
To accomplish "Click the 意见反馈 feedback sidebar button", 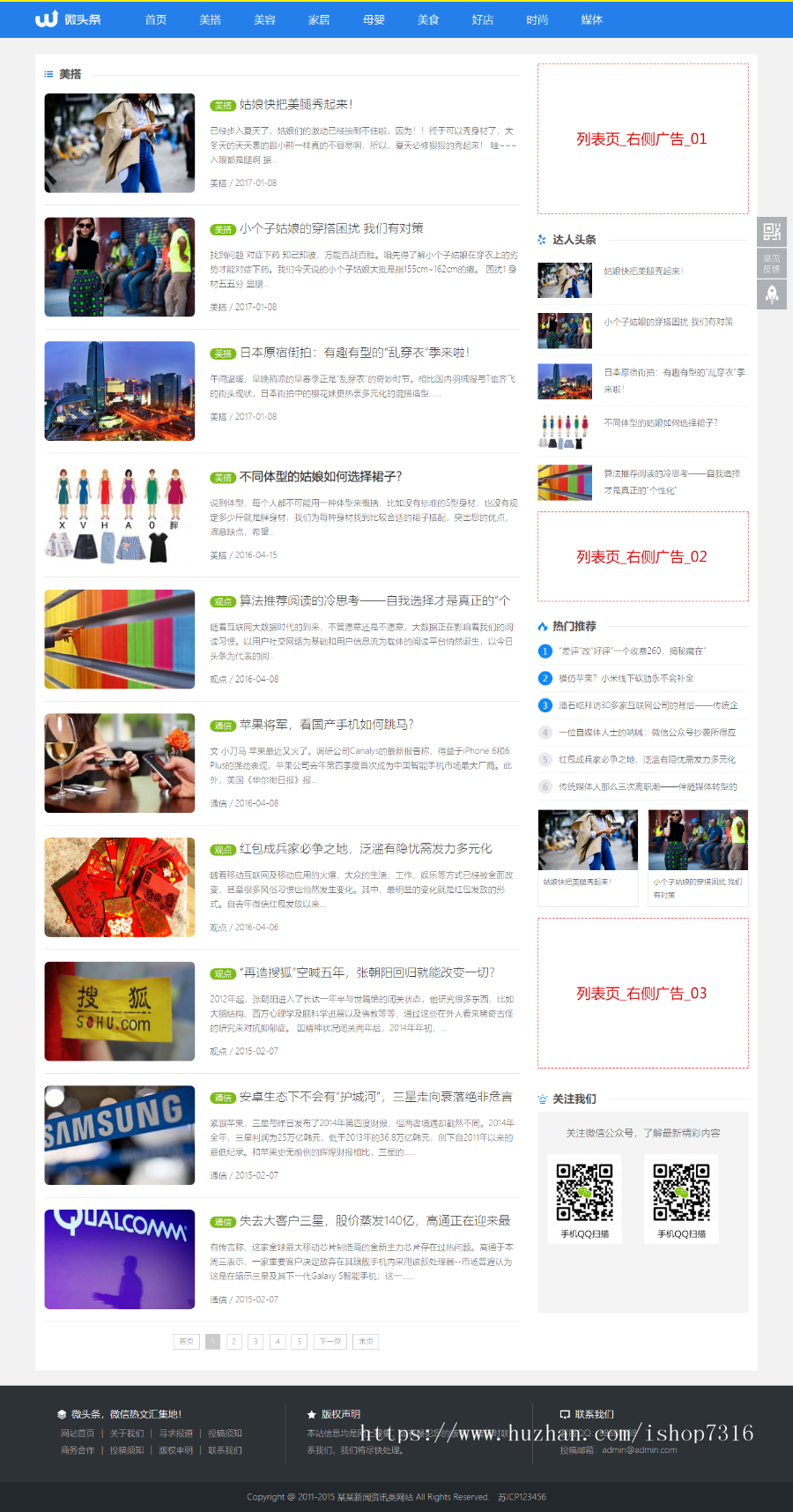I will coord(774,264).
